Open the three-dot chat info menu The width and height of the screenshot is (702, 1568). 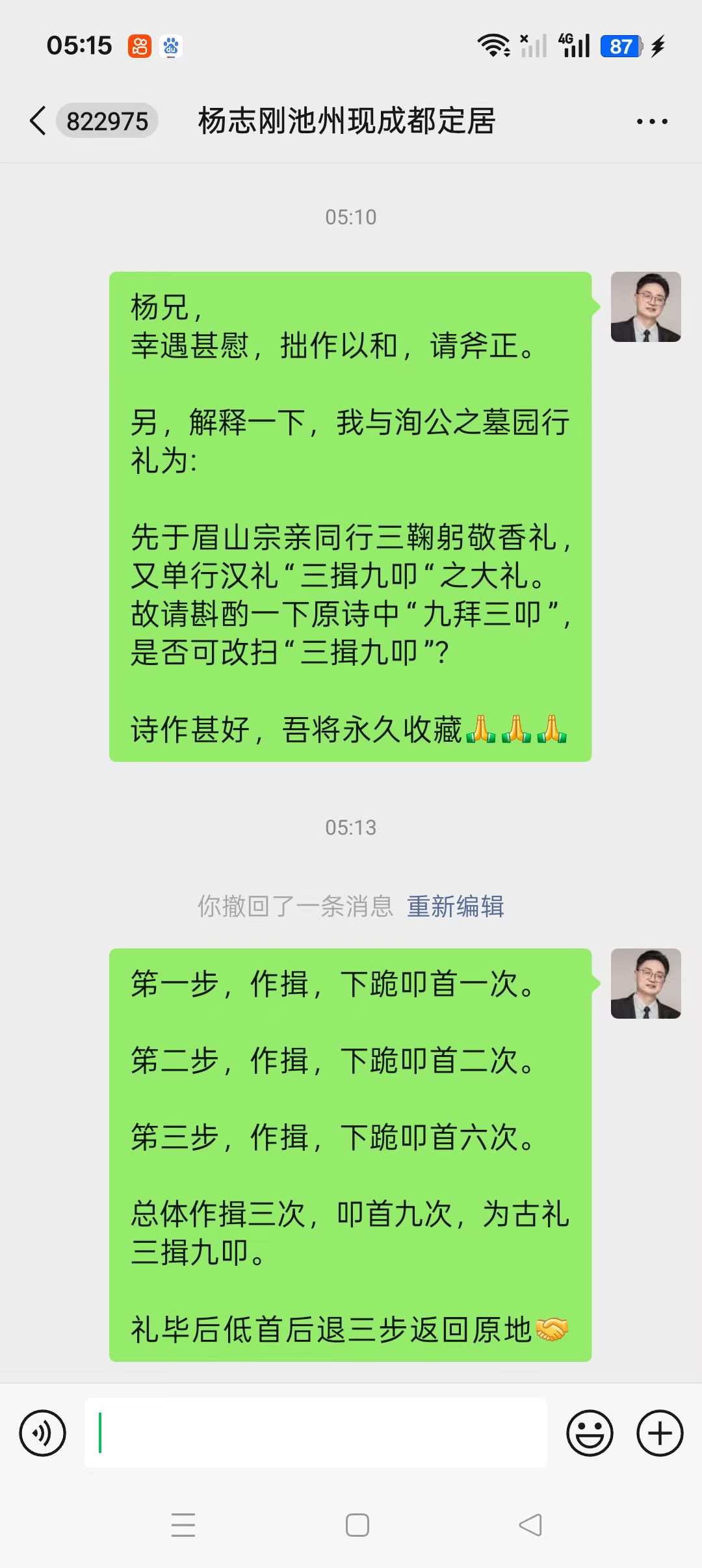651,122
